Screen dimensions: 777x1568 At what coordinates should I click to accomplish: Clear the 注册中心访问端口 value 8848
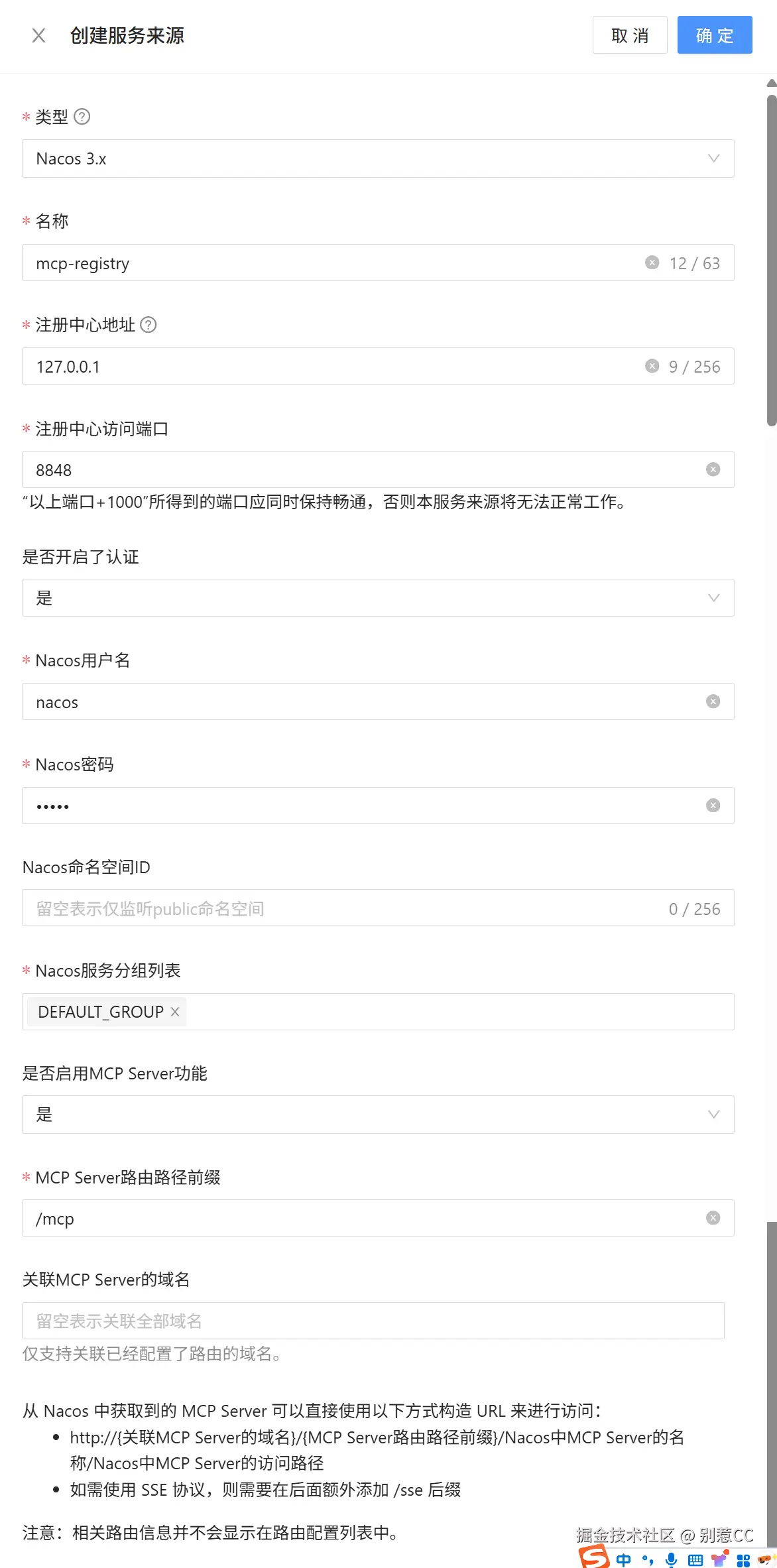(713, 469)
